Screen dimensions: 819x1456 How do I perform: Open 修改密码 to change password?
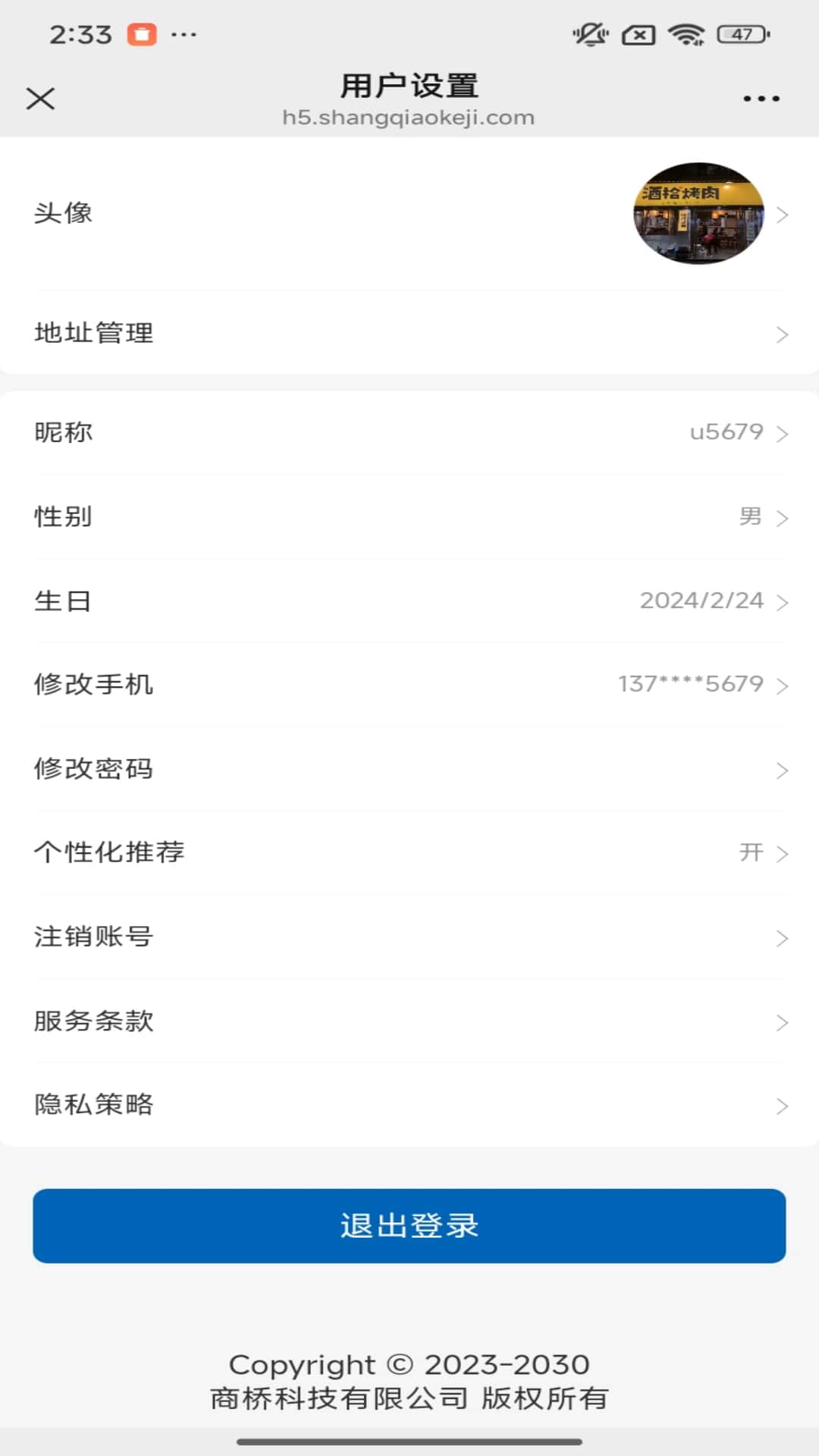[409, 768]
